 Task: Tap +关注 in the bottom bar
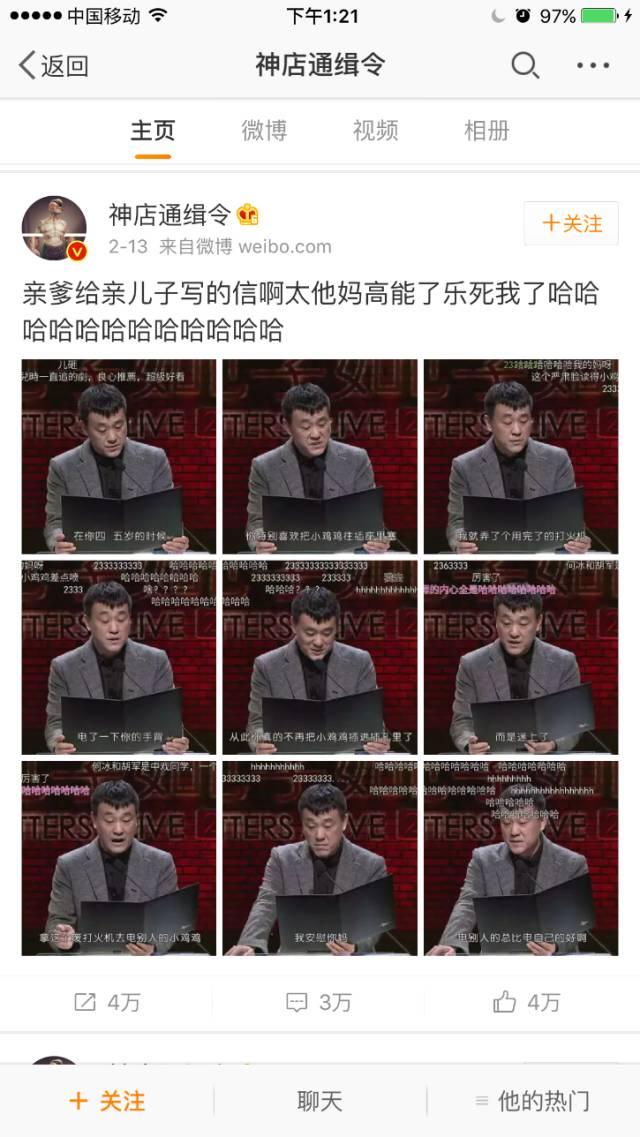point(107,1101)
